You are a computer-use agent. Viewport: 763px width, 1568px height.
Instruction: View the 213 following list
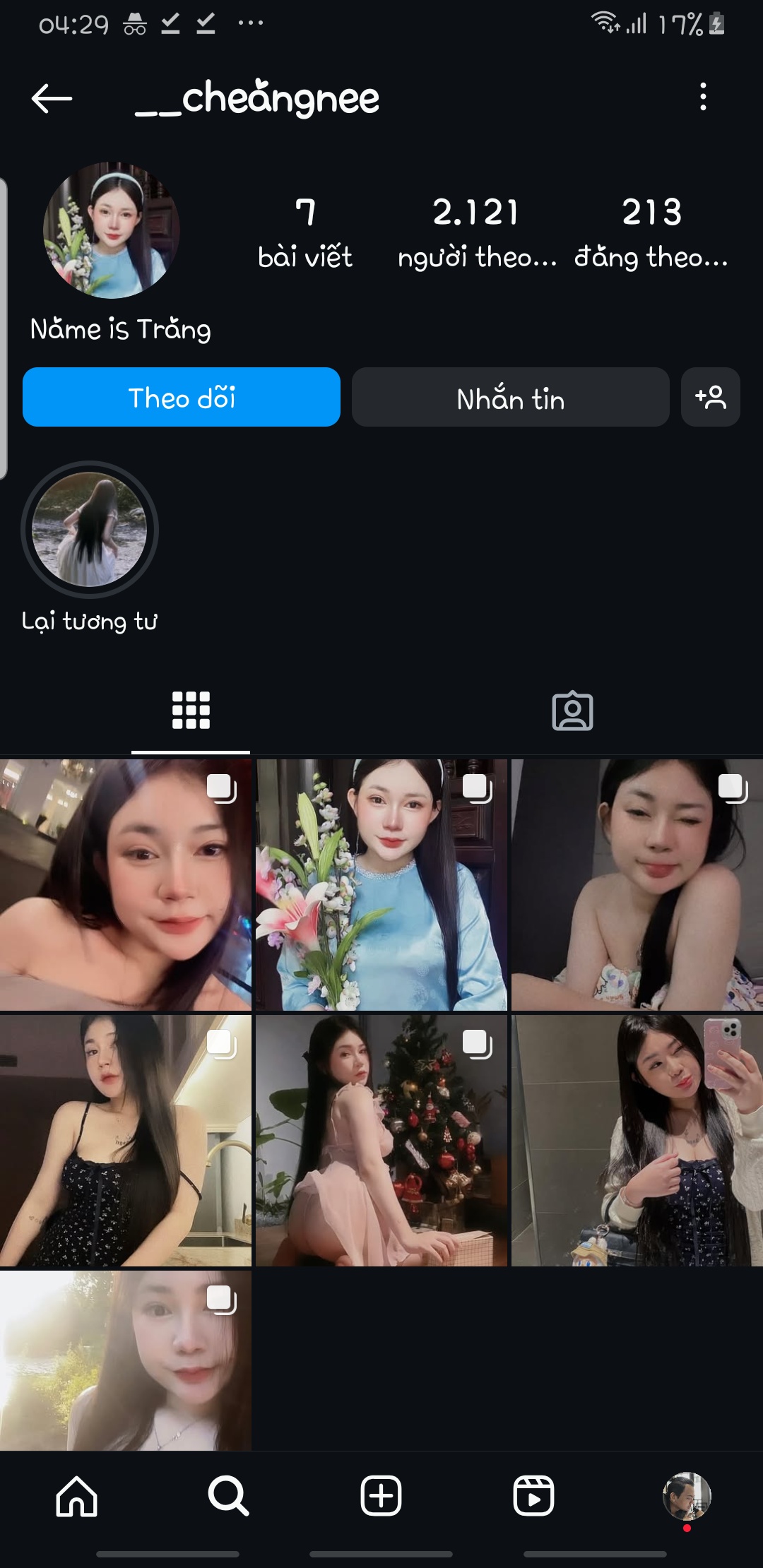[x=651, y=233]
